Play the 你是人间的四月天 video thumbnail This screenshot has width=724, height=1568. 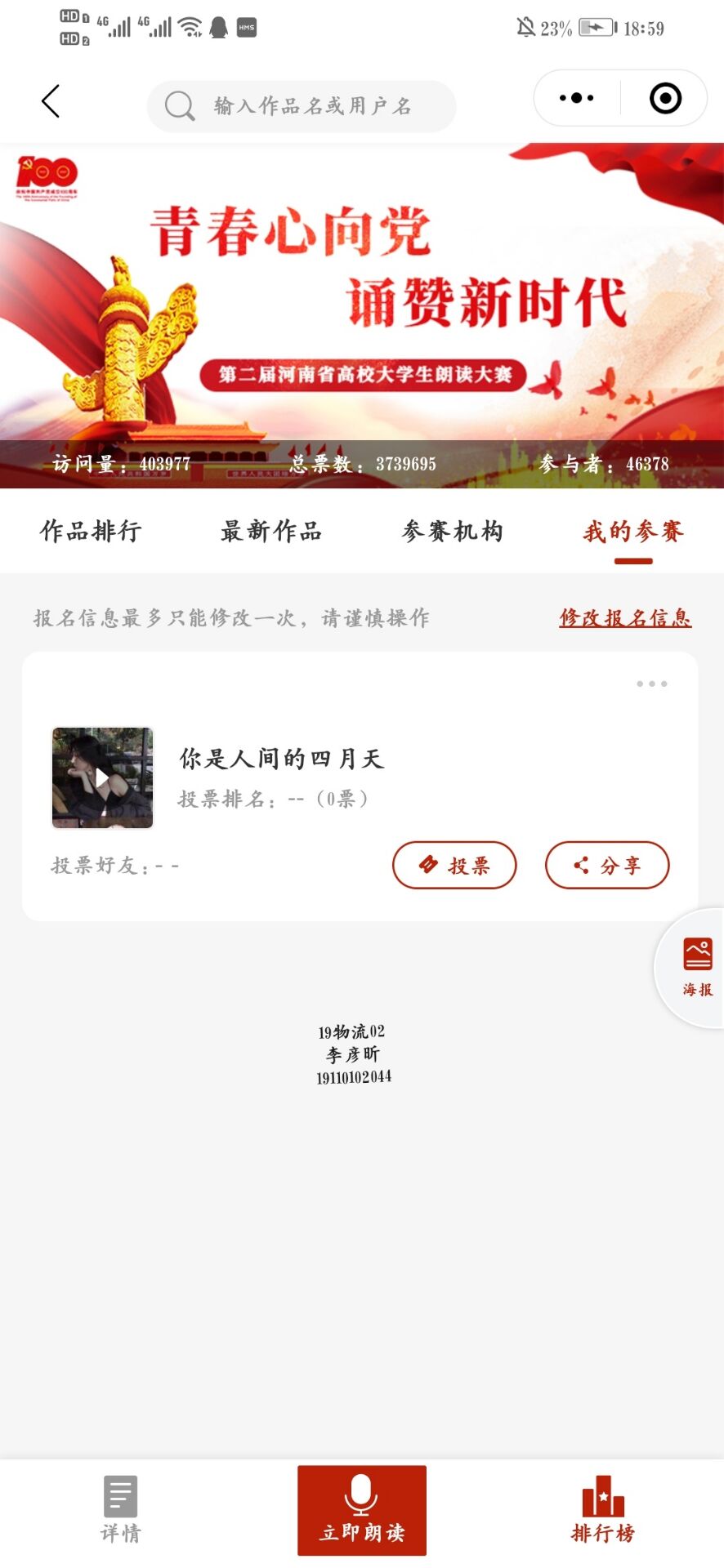pyautogui.click(x=102, y=777)
